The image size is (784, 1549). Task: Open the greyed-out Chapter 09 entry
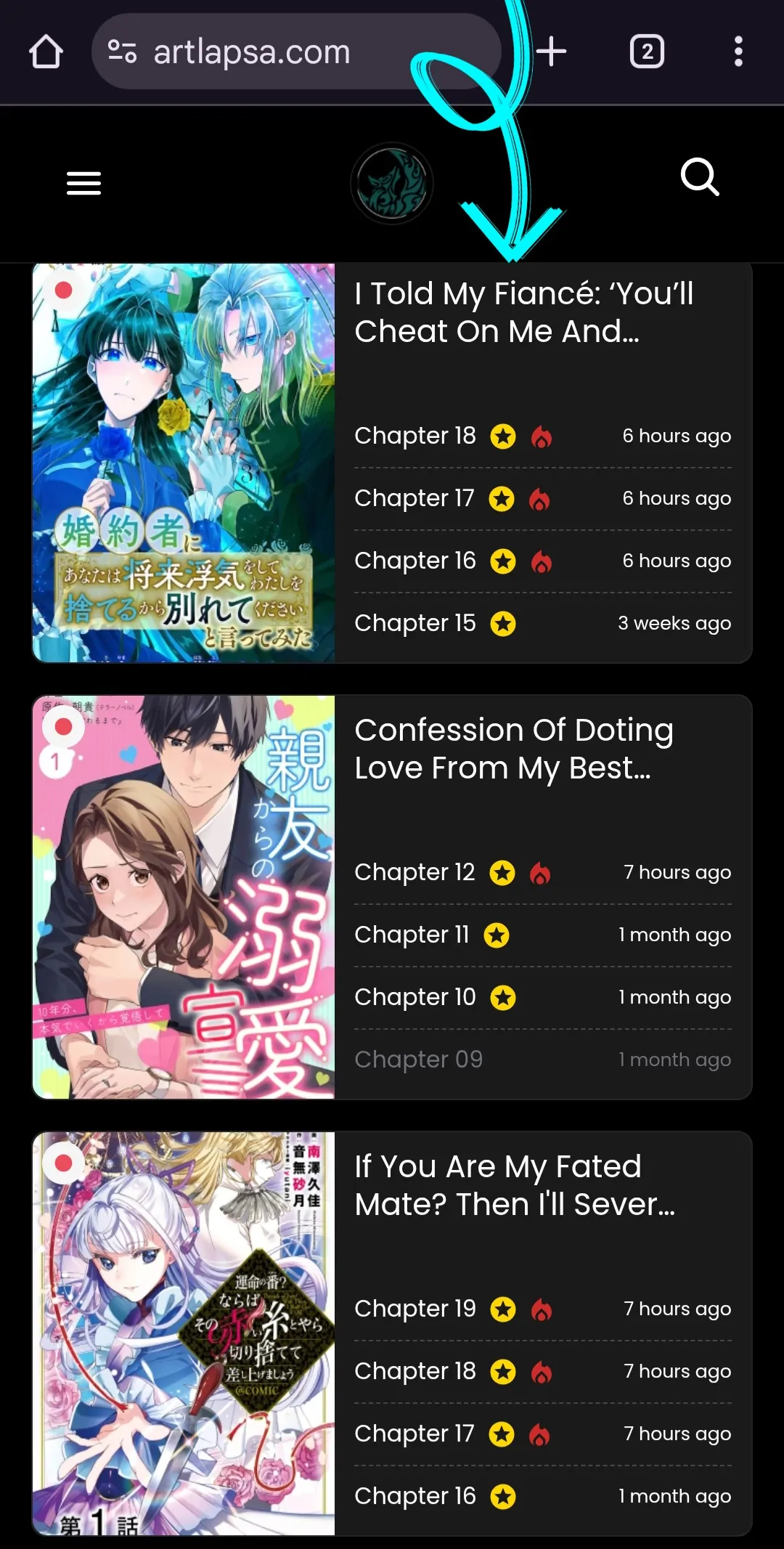[x=418, y=1059]
